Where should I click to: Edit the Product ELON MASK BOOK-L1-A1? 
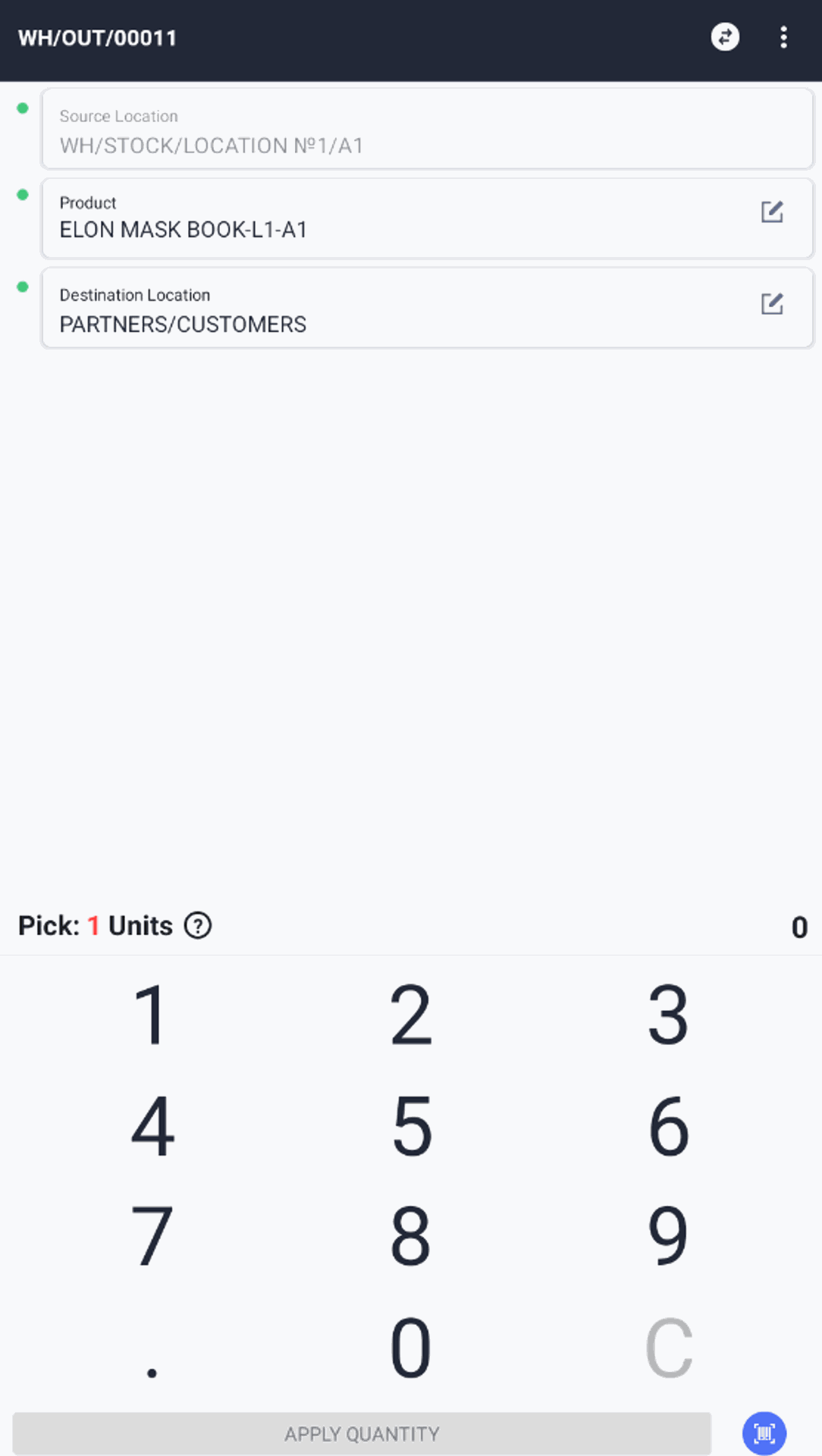click(x=772, y=212)
